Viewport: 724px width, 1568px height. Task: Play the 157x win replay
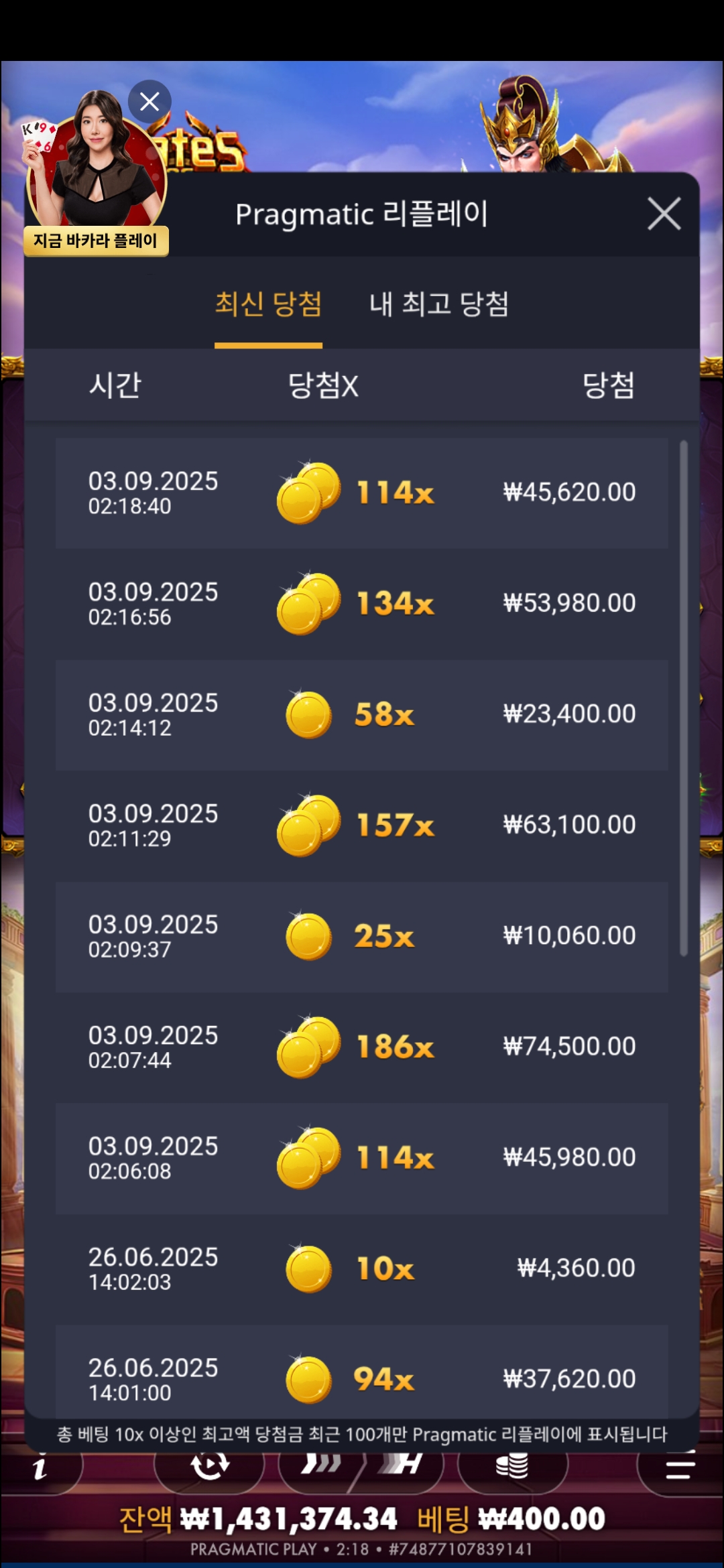click(x=362, y=826)
